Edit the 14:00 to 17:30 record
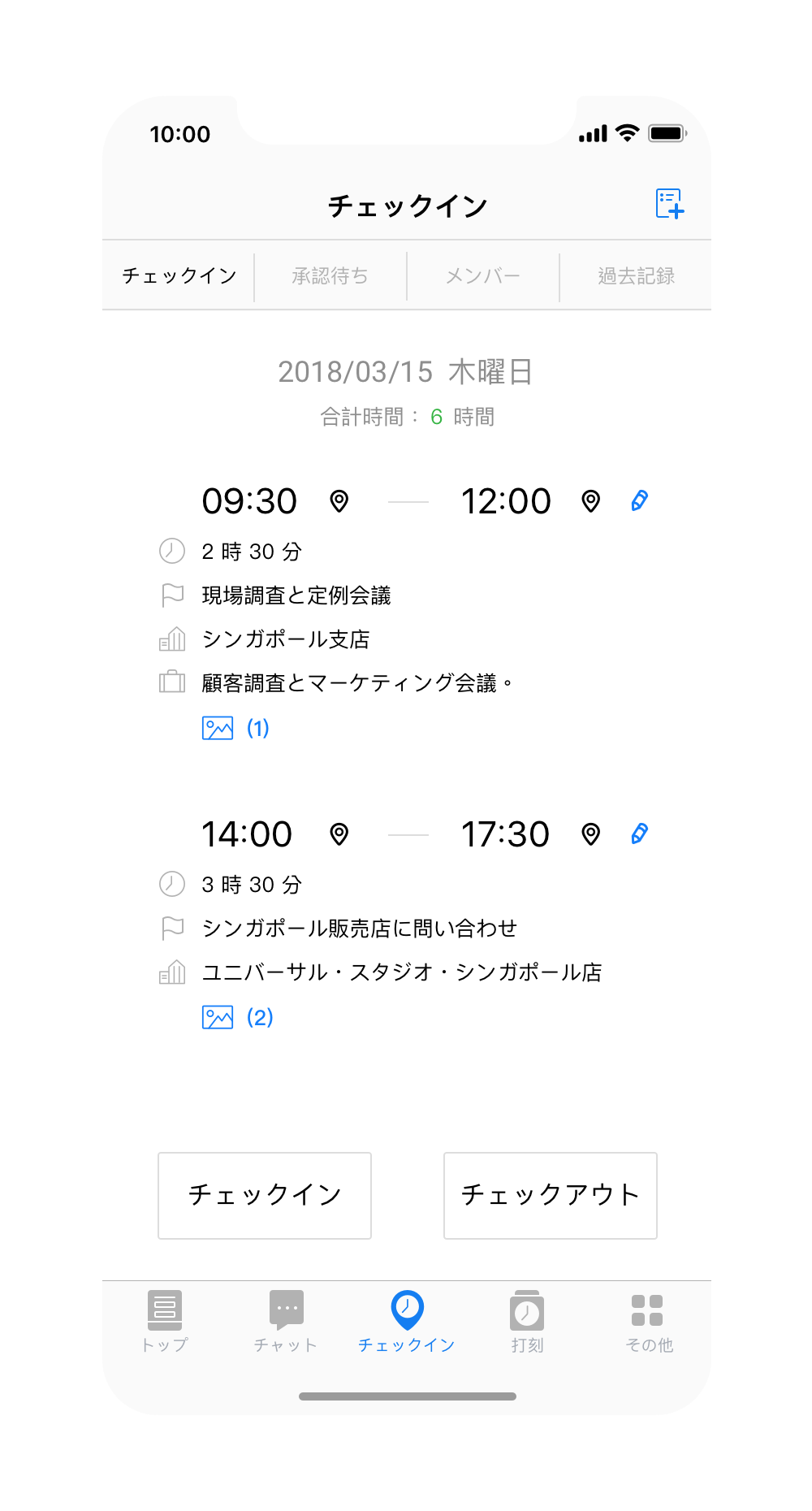 coord(640,834)
